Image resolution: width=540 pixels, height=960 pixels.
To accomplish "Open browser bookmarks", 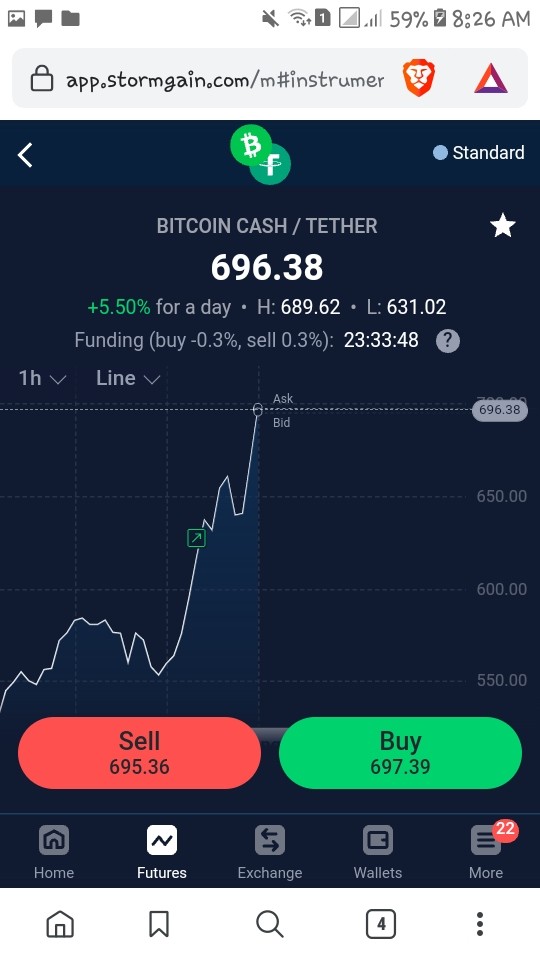I will click(x=159, y=923).
